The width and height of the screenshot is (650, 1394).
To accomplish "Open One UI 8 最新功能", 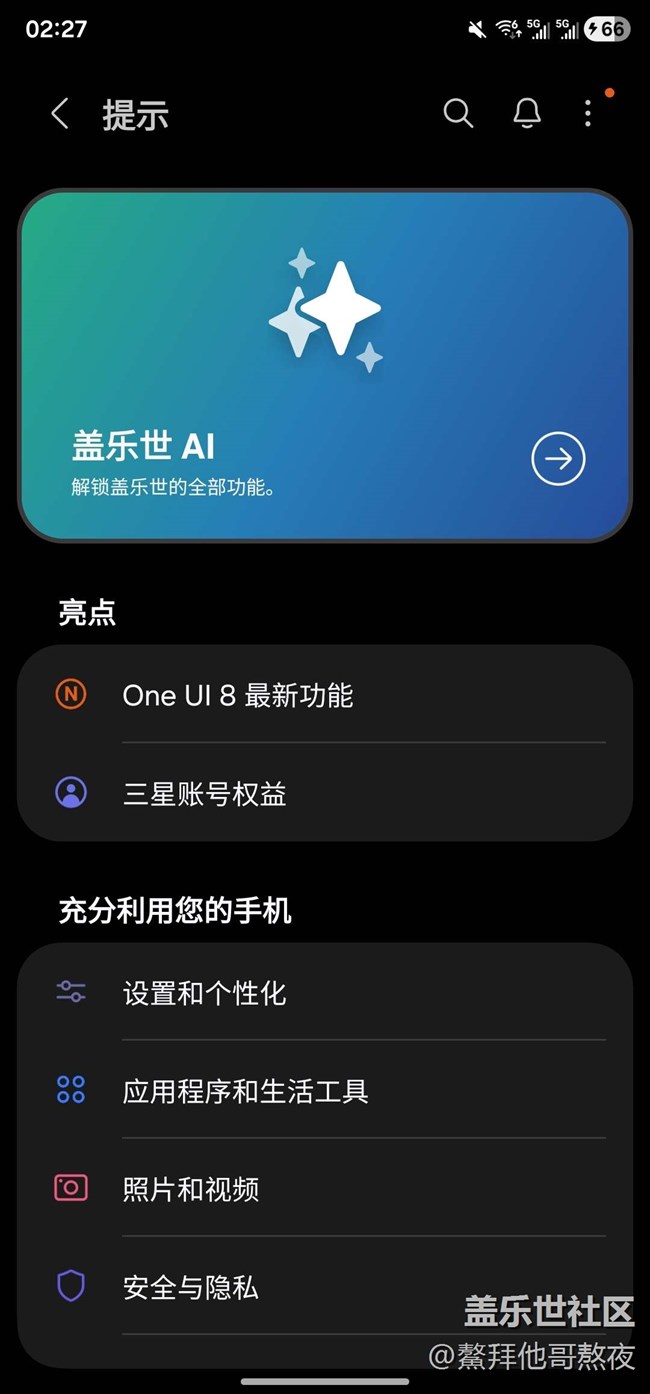I will (x=325, y=695).
